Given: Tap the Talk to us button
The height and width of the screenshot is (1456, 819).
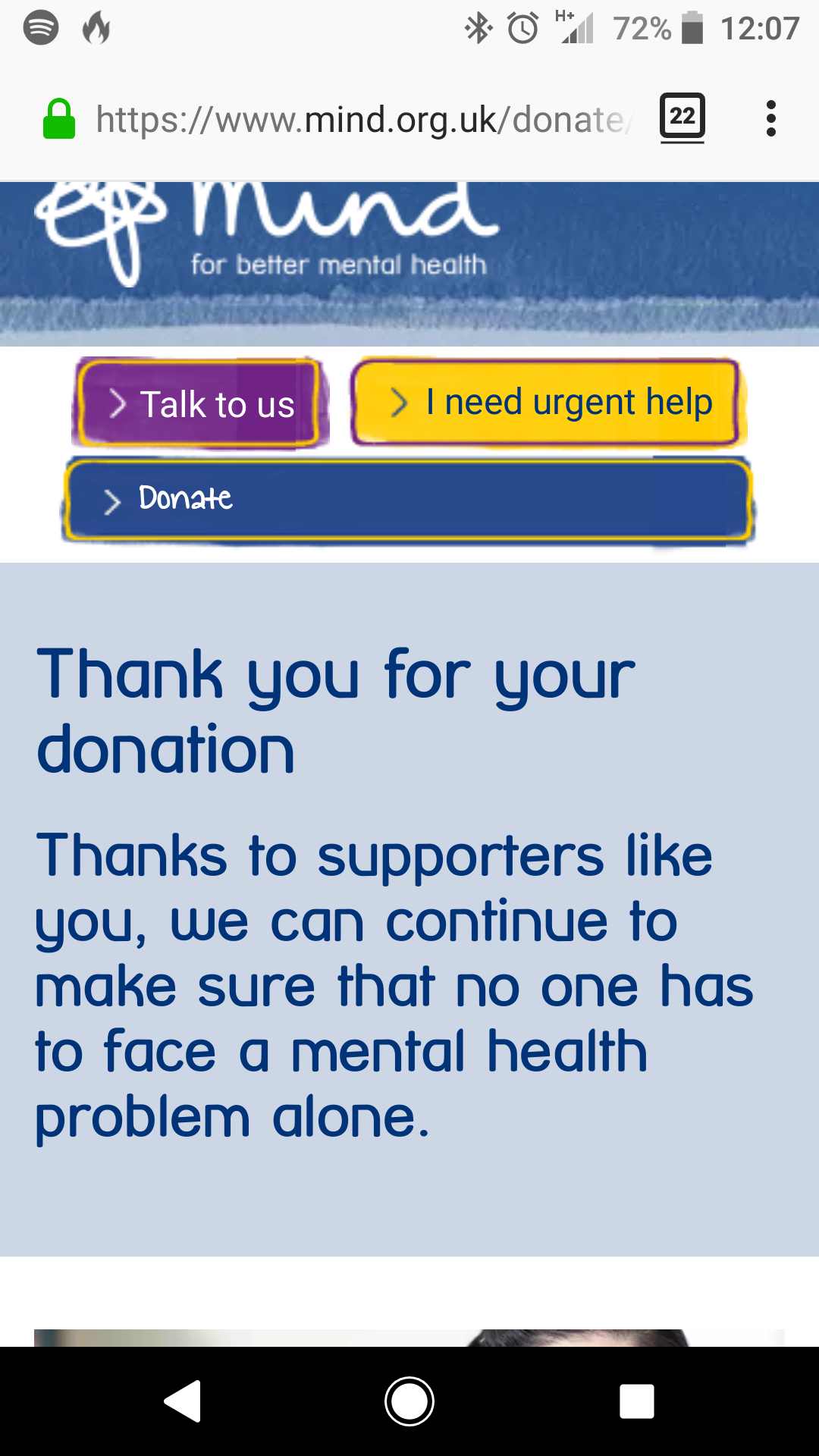Looking at the screenshot, I should pyautogui.click(x=201, y=403).
